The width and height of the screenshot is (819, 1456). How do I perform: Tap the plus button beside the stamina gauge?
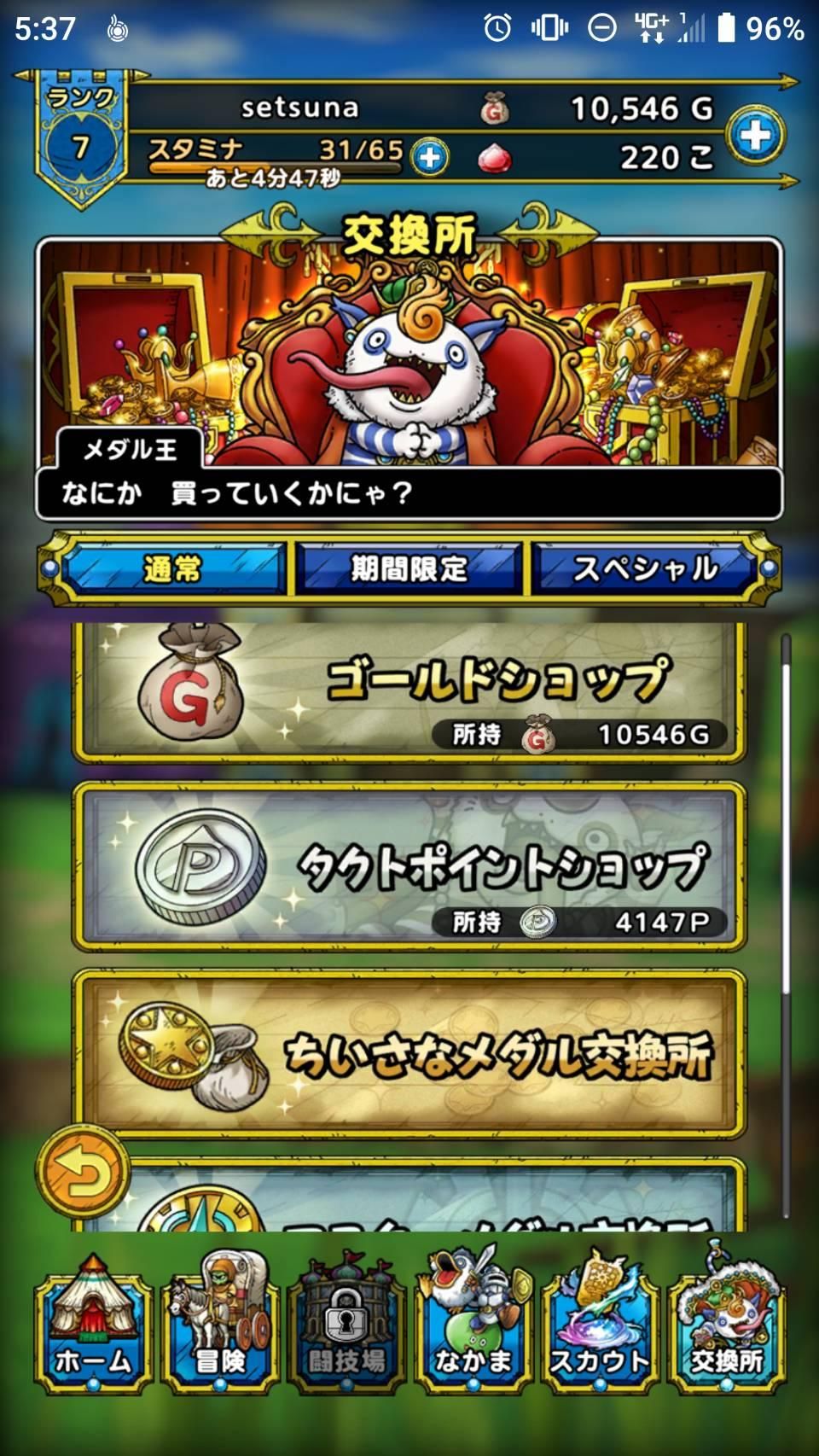(430, 157)
